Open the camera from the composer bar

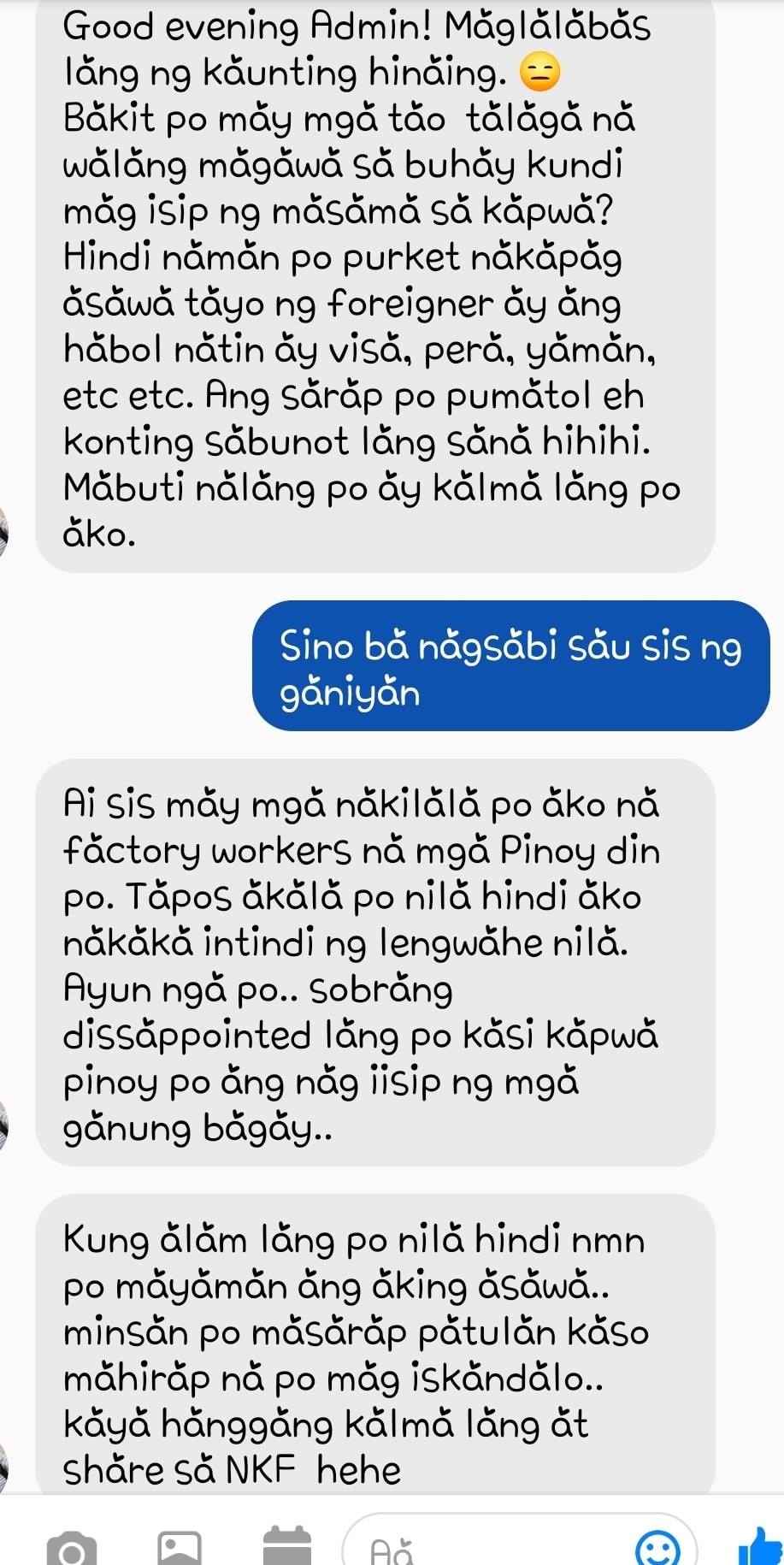(x=72, y=1549)
